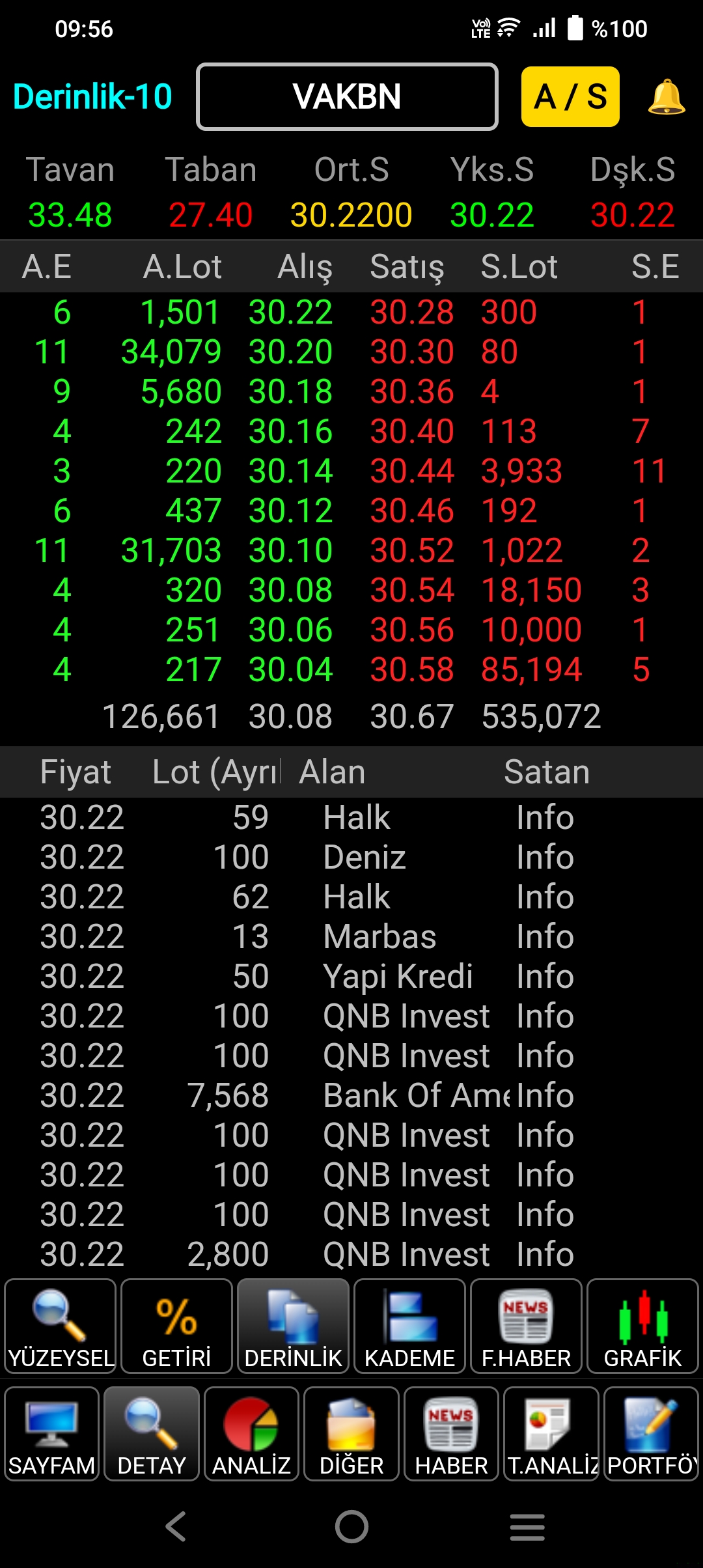
Task: Go back using the system back button
Action: [x=176, y=1526]
